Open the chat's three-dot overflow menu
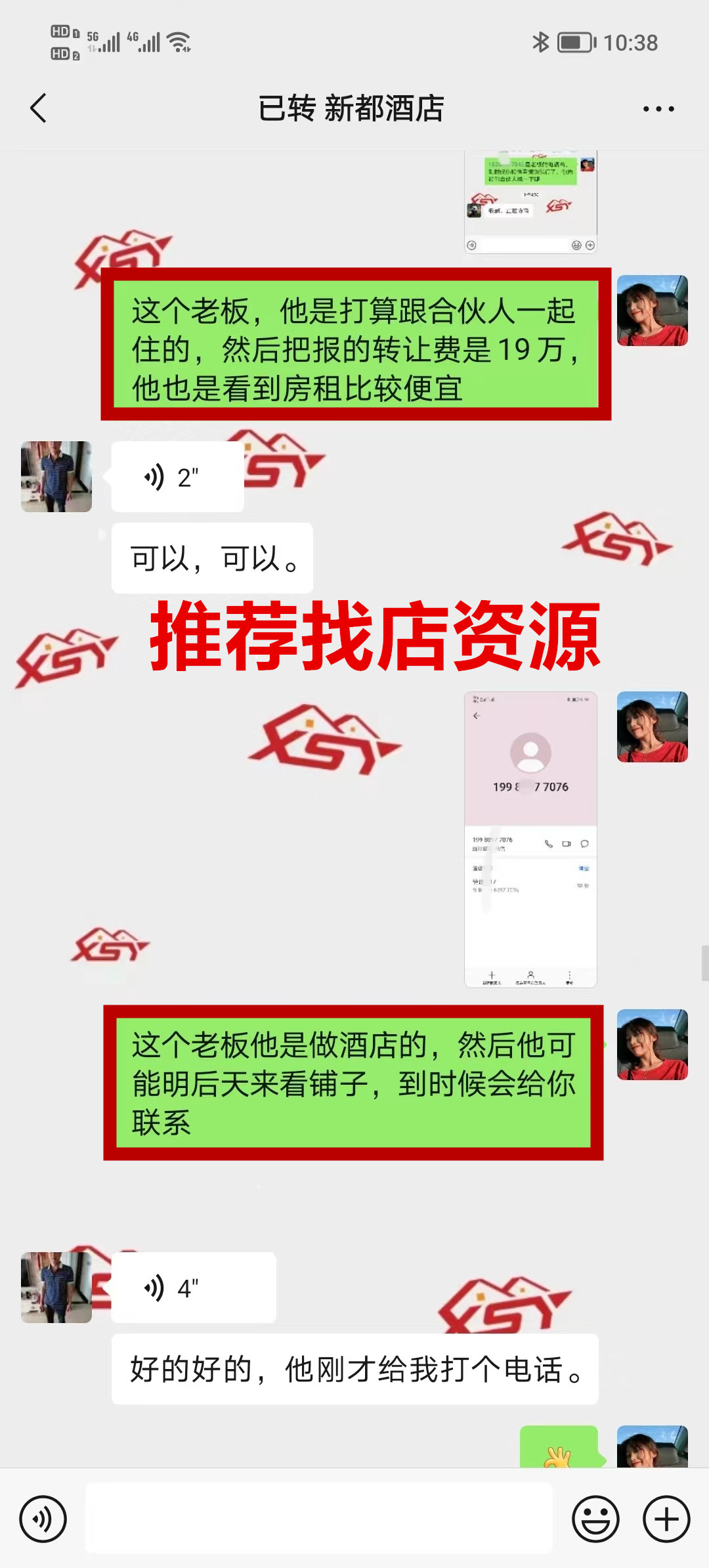709x1568 pixels. point(658,109)
